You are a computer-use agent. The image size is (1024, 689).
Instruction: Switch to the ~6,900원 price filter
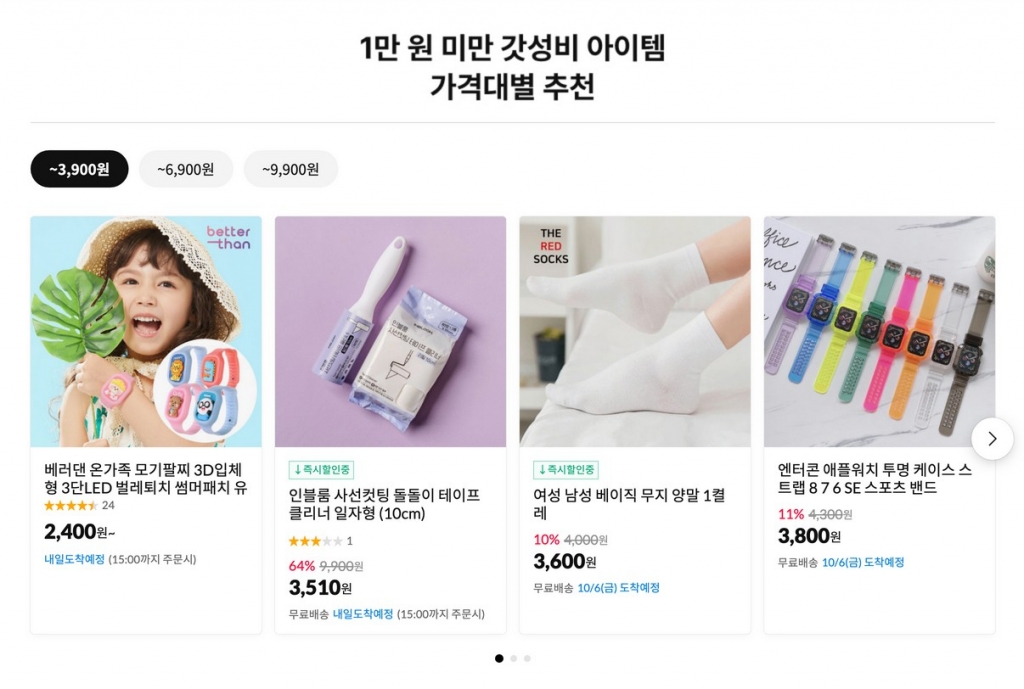click(185, 169)
